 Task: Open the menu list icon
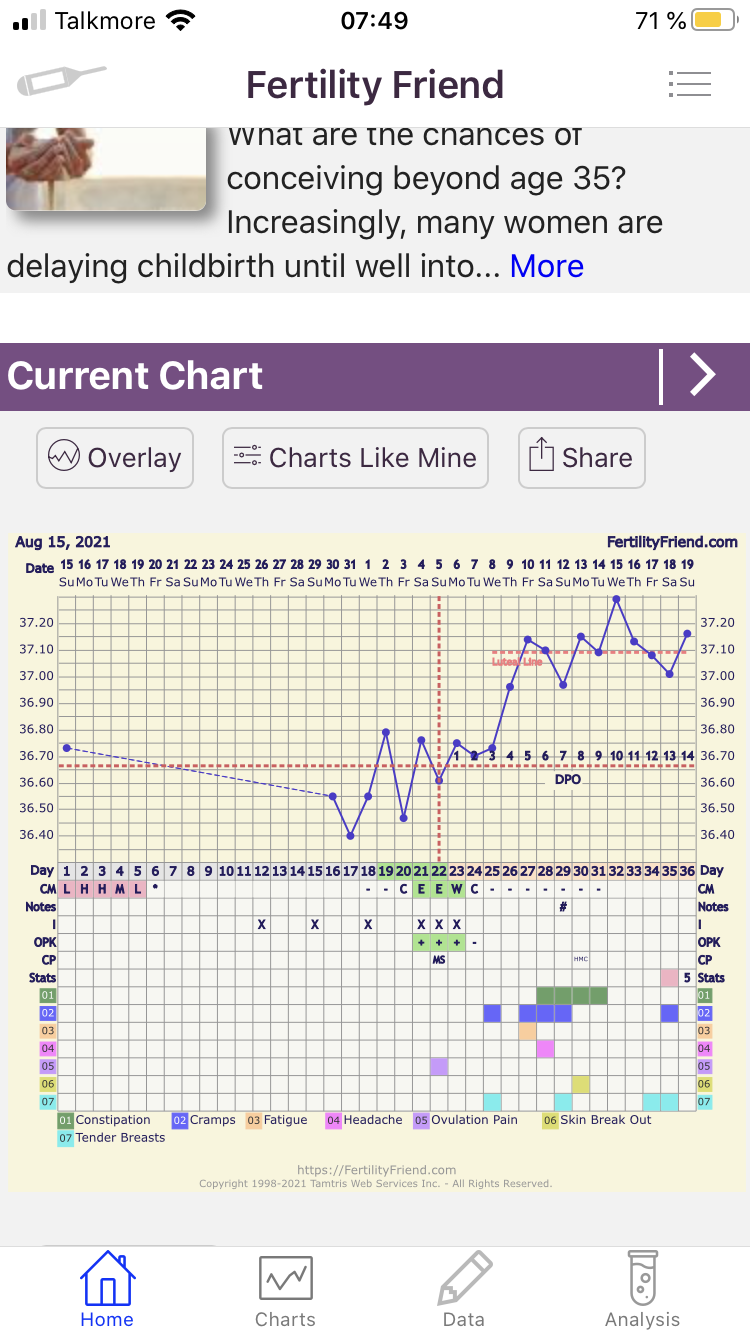[689, 84]
